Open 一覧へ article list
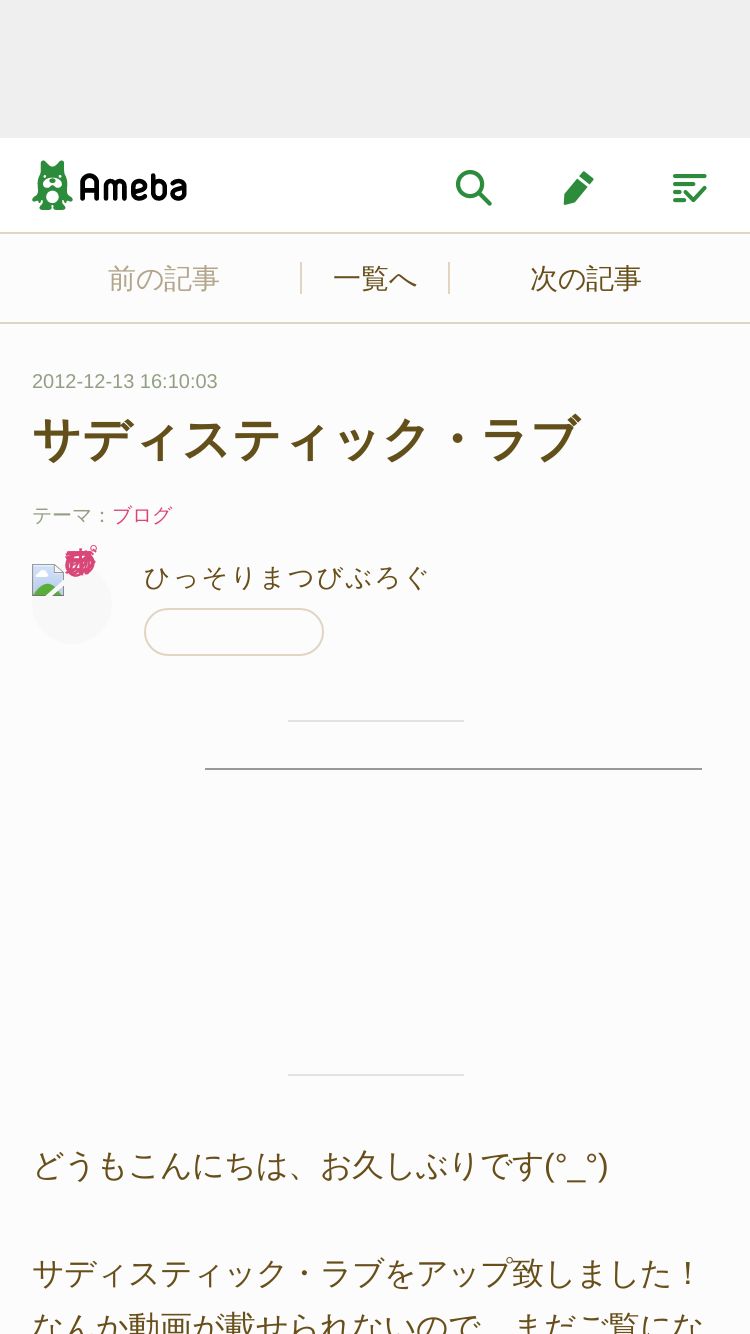Viewport: 750px width, 1334px height. click(375, 278)
